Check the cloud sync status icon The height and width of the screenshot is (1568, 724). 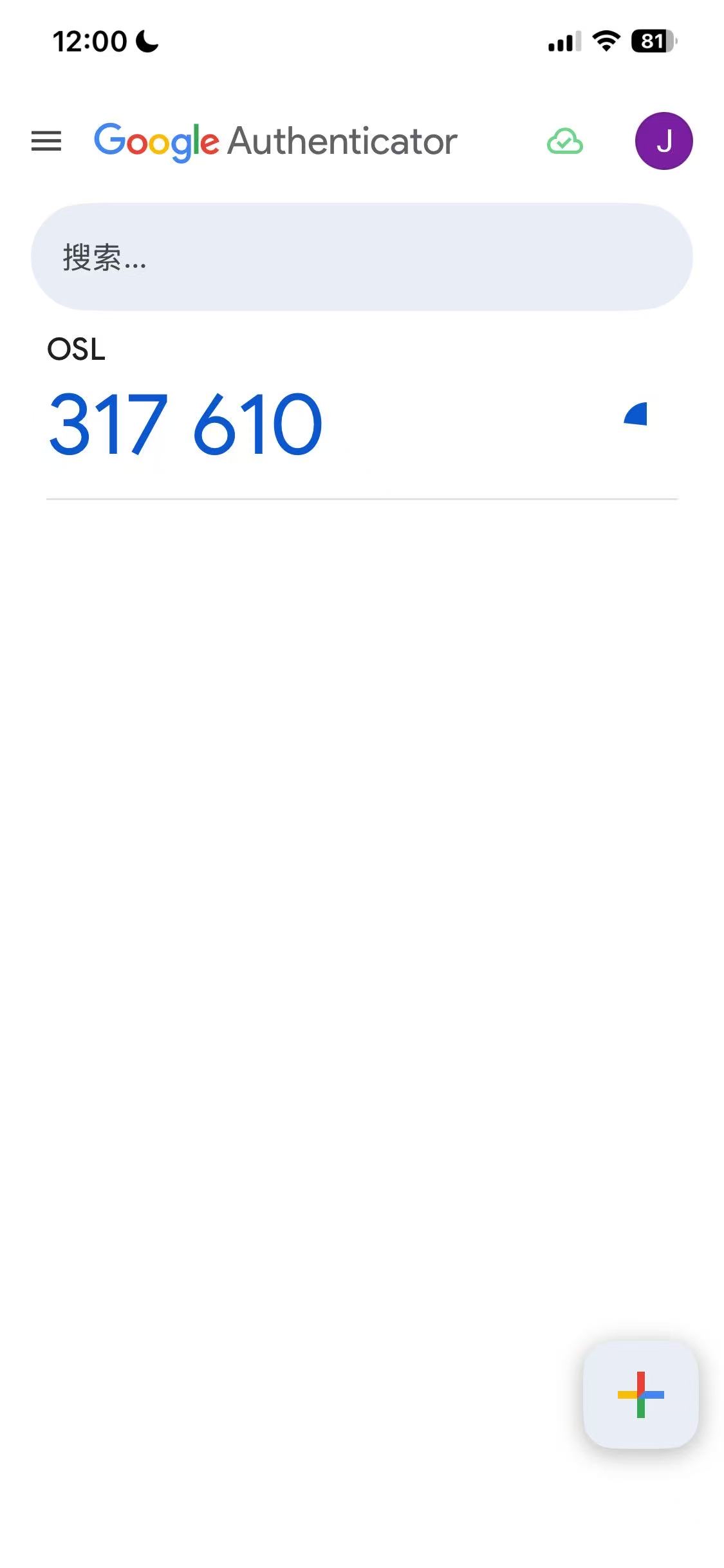click(564, 142)
